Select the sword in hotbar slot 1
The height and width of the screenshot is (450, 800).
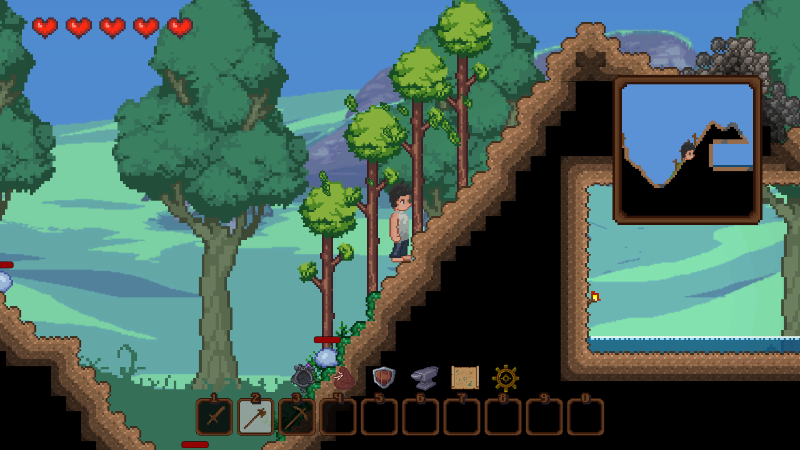(214, 416)
